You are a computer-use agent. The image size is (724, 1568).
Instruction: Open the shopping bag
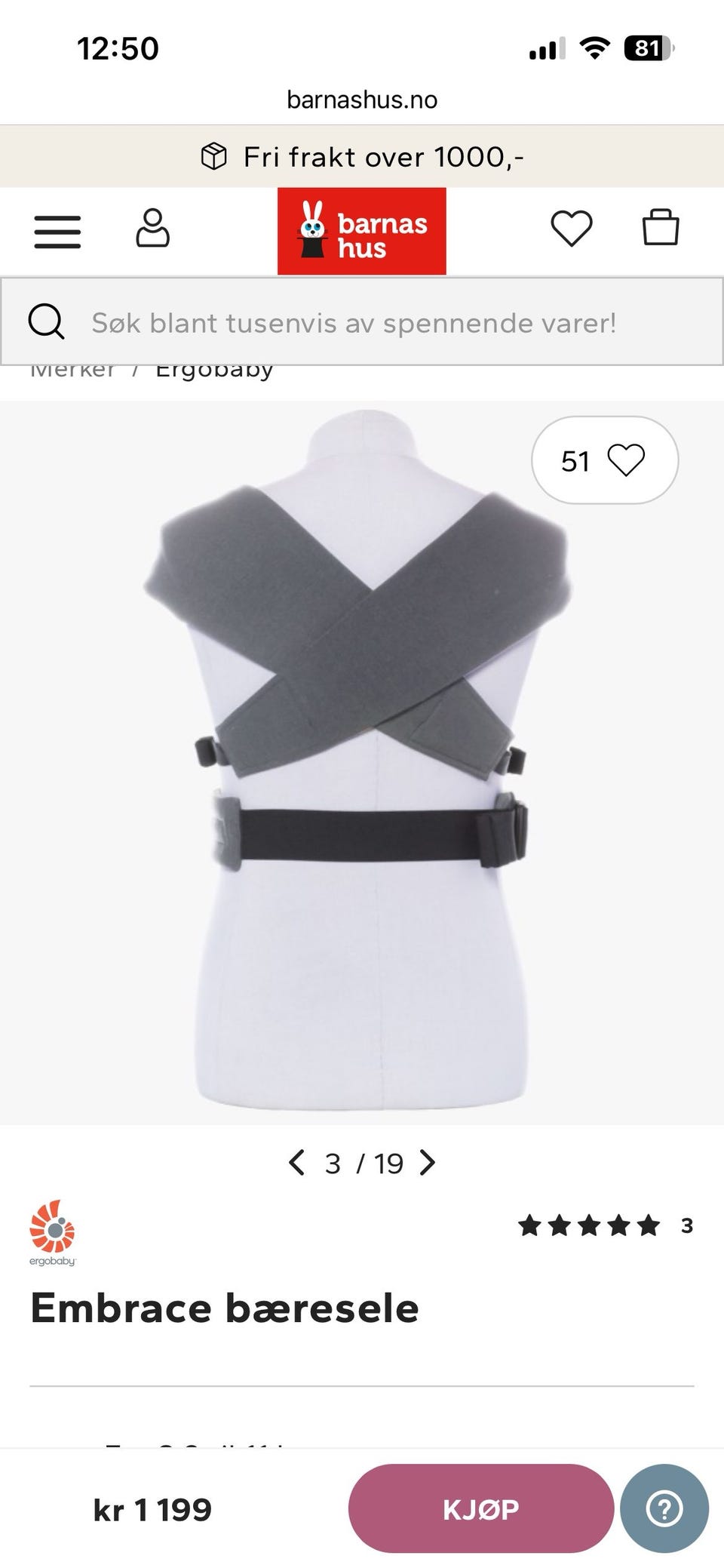(x=661, y=227)
